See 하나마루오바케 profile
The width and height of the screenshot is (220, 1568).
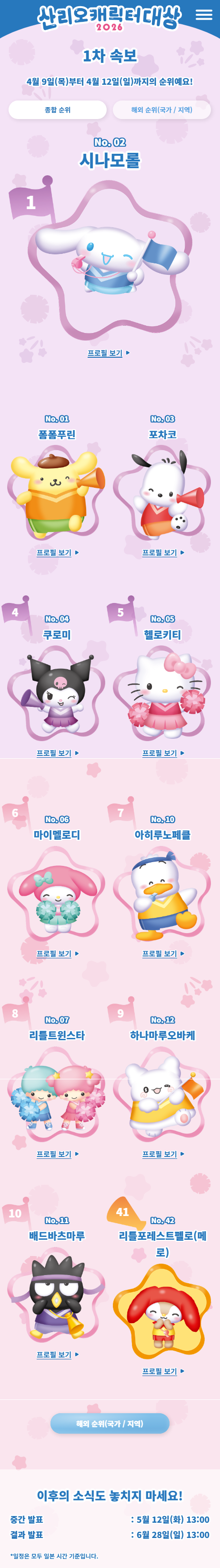(163, 1154)
